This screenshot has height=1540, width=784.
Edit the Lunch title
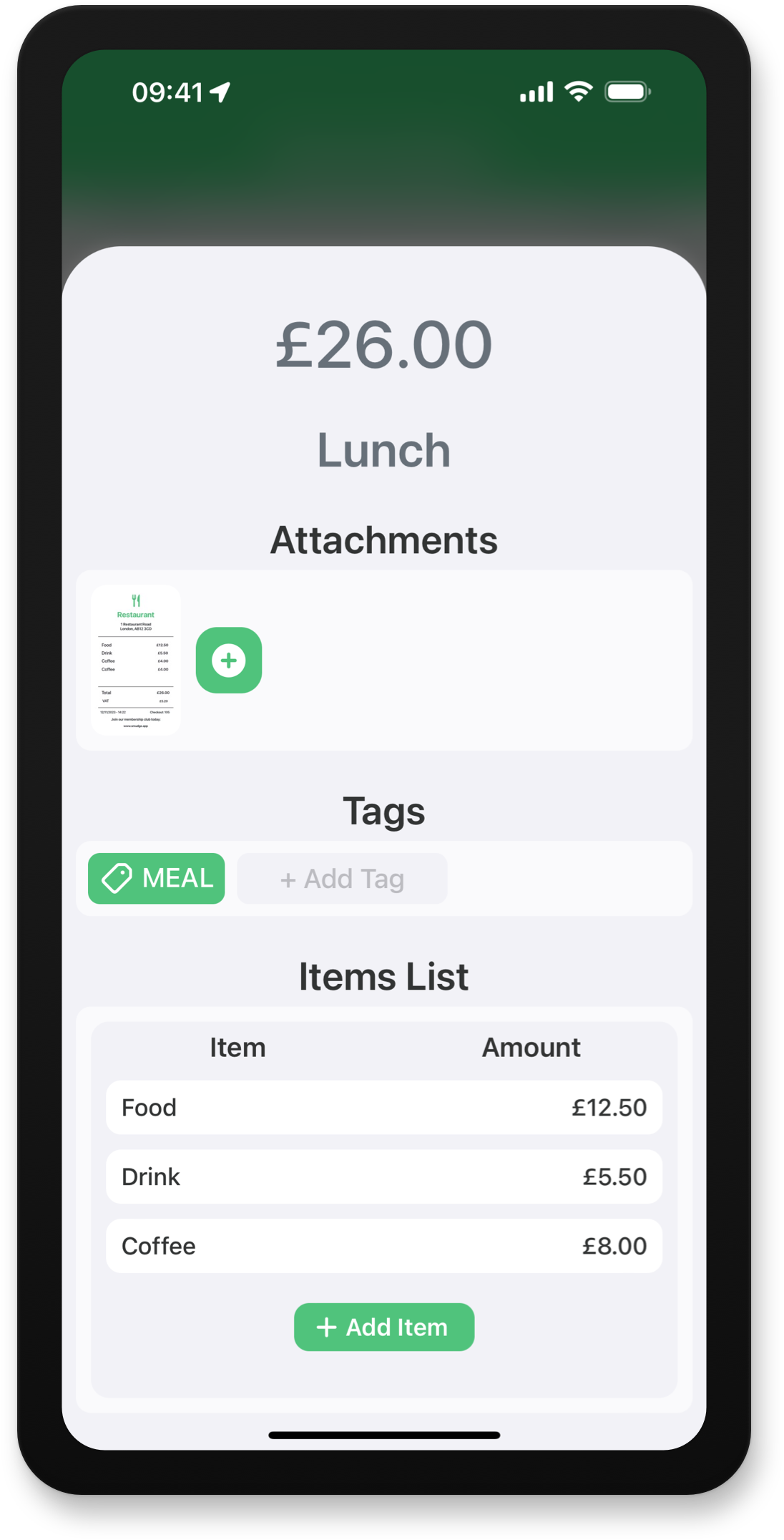[x=384, y=450]
